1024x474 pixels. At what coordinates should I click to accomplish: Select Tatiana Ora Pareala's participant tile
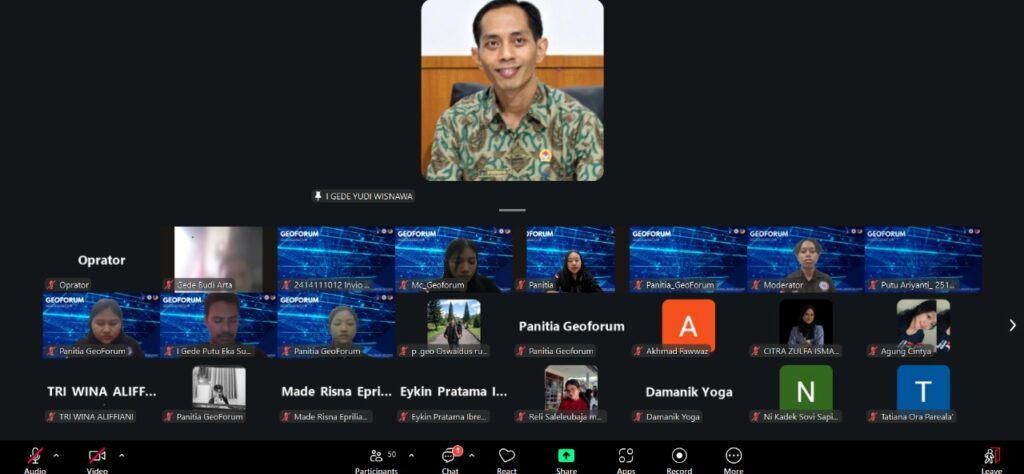tap(923, 390)
